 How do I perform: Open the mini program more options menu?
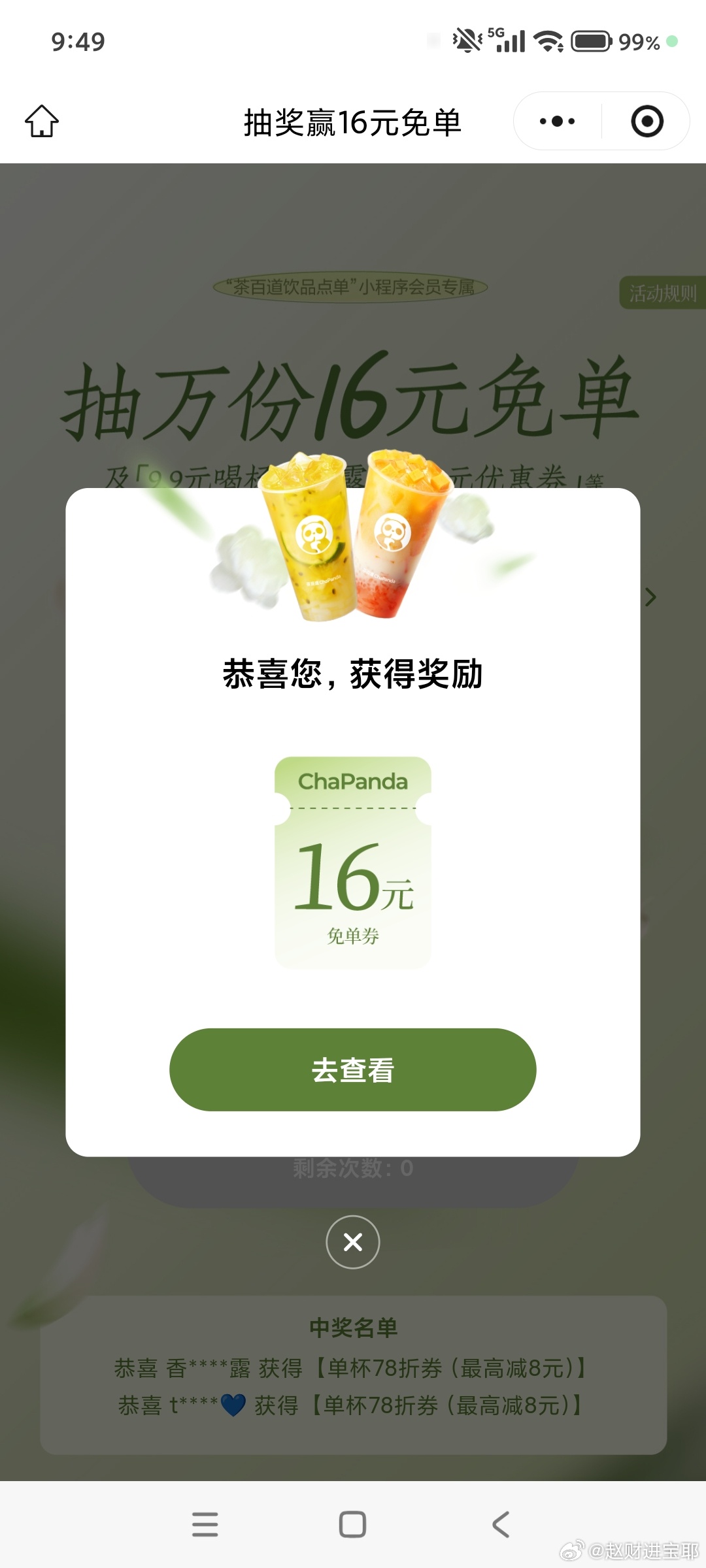[x=557, y=122]
